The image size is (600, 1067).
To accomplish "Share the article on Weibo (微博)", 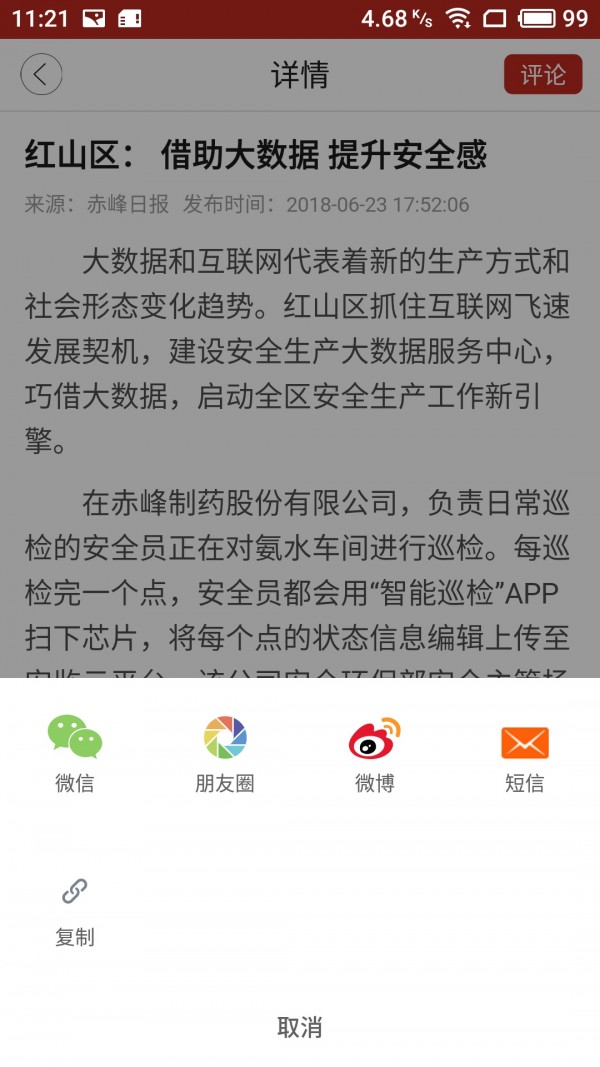I will pyautogui.click(x=375, y=753).
